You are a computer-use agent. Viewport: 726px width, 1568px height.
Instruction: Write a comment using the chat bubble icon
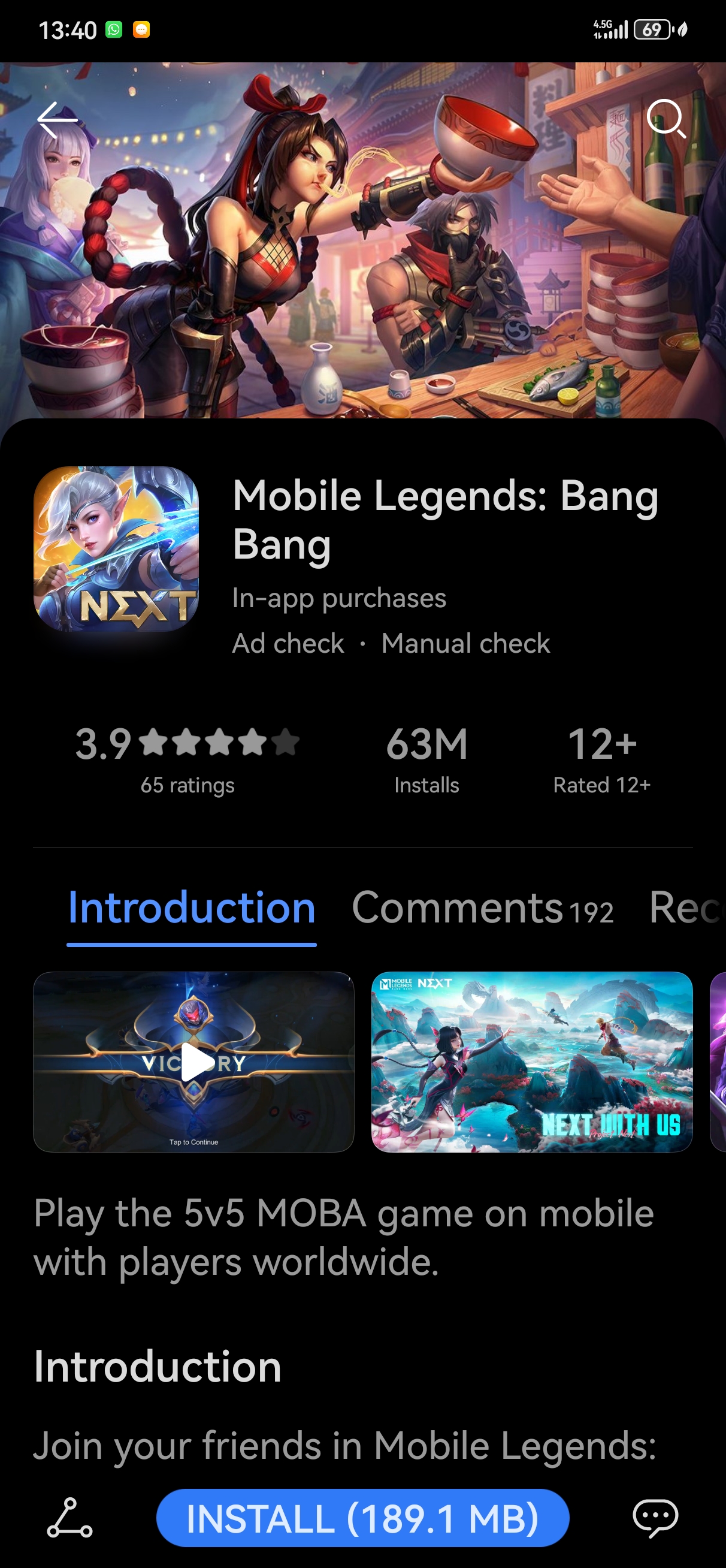click(x=655, y=1518)
